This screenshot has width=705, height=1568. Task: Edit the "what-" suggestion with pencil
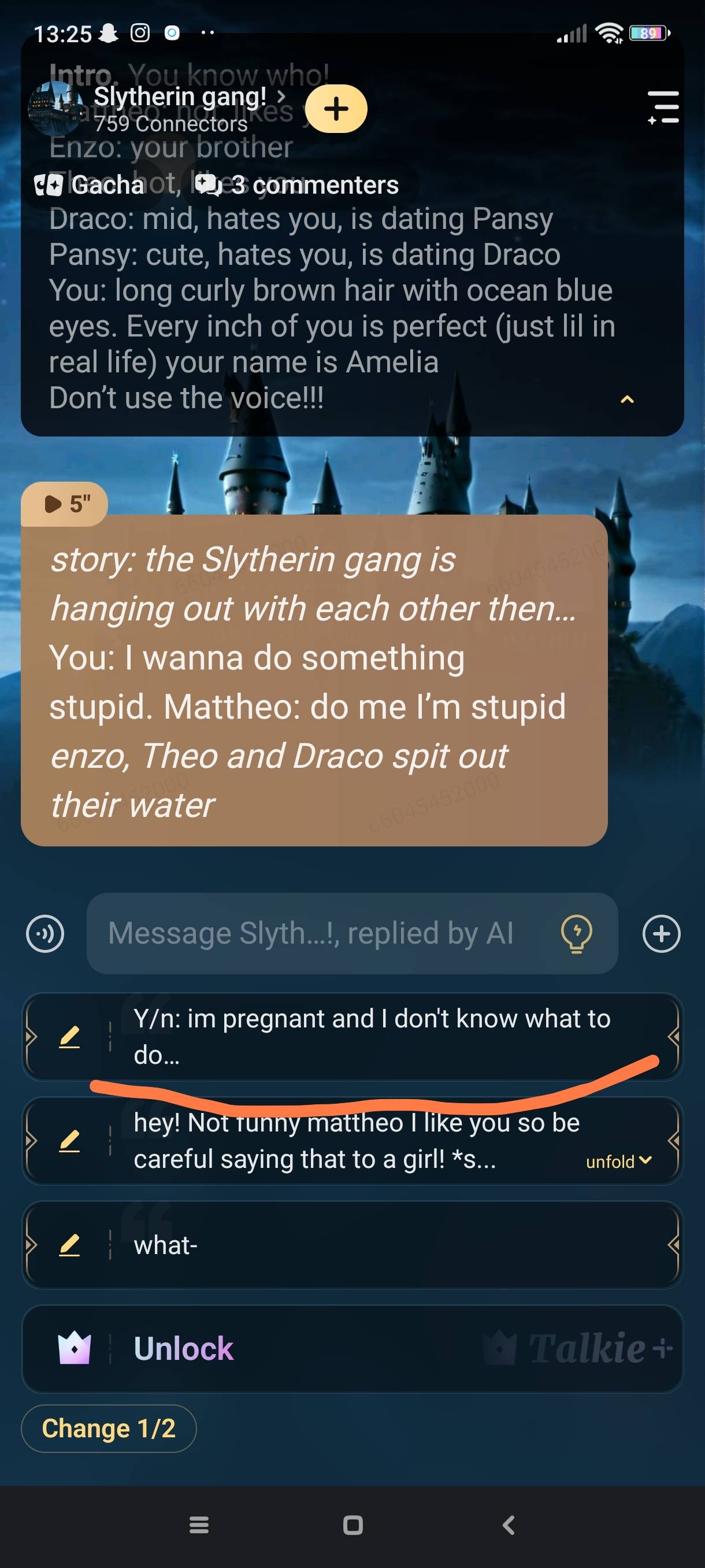click(x=69, y=1245)
